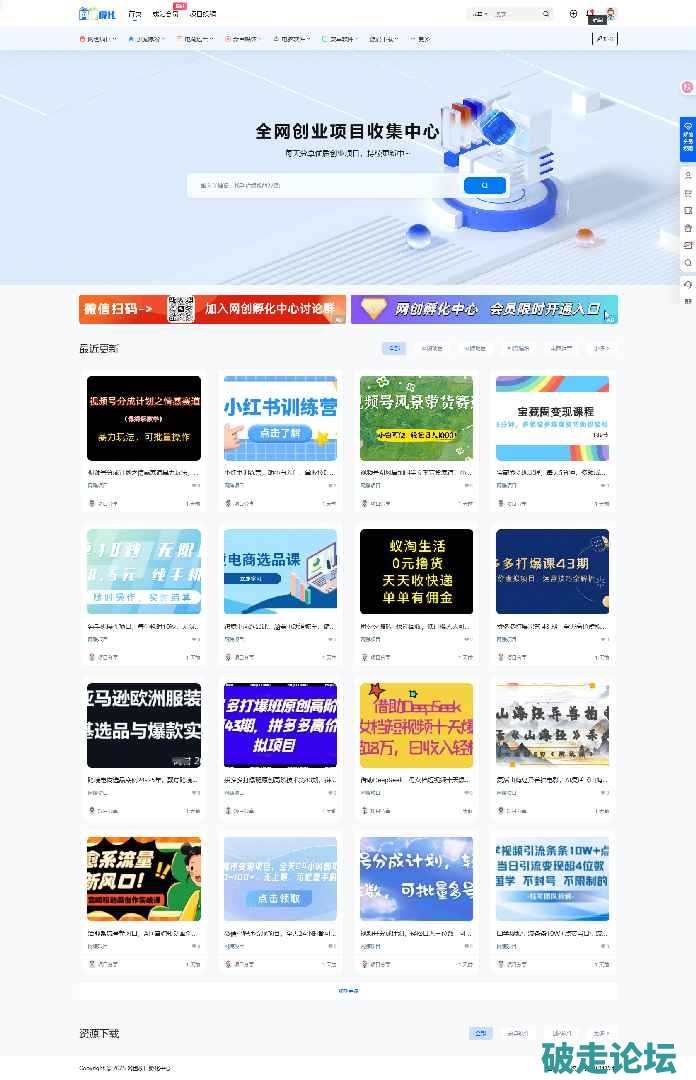Tap the blue customer service side button
The image size is (696, 1080).
[x=688, y=135]
